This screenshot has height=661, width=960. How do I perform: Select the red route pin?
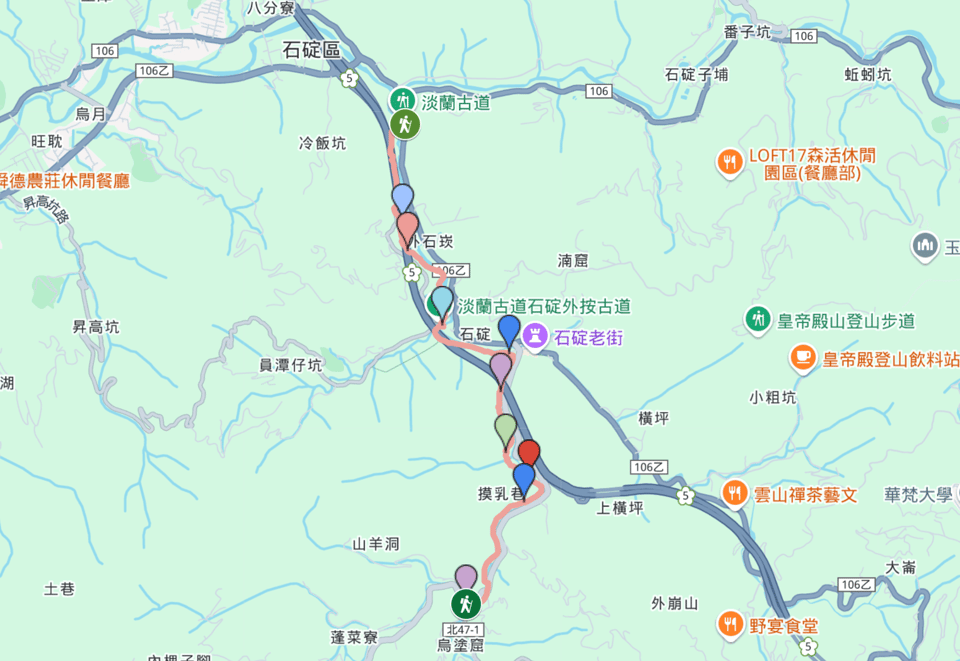529,453
